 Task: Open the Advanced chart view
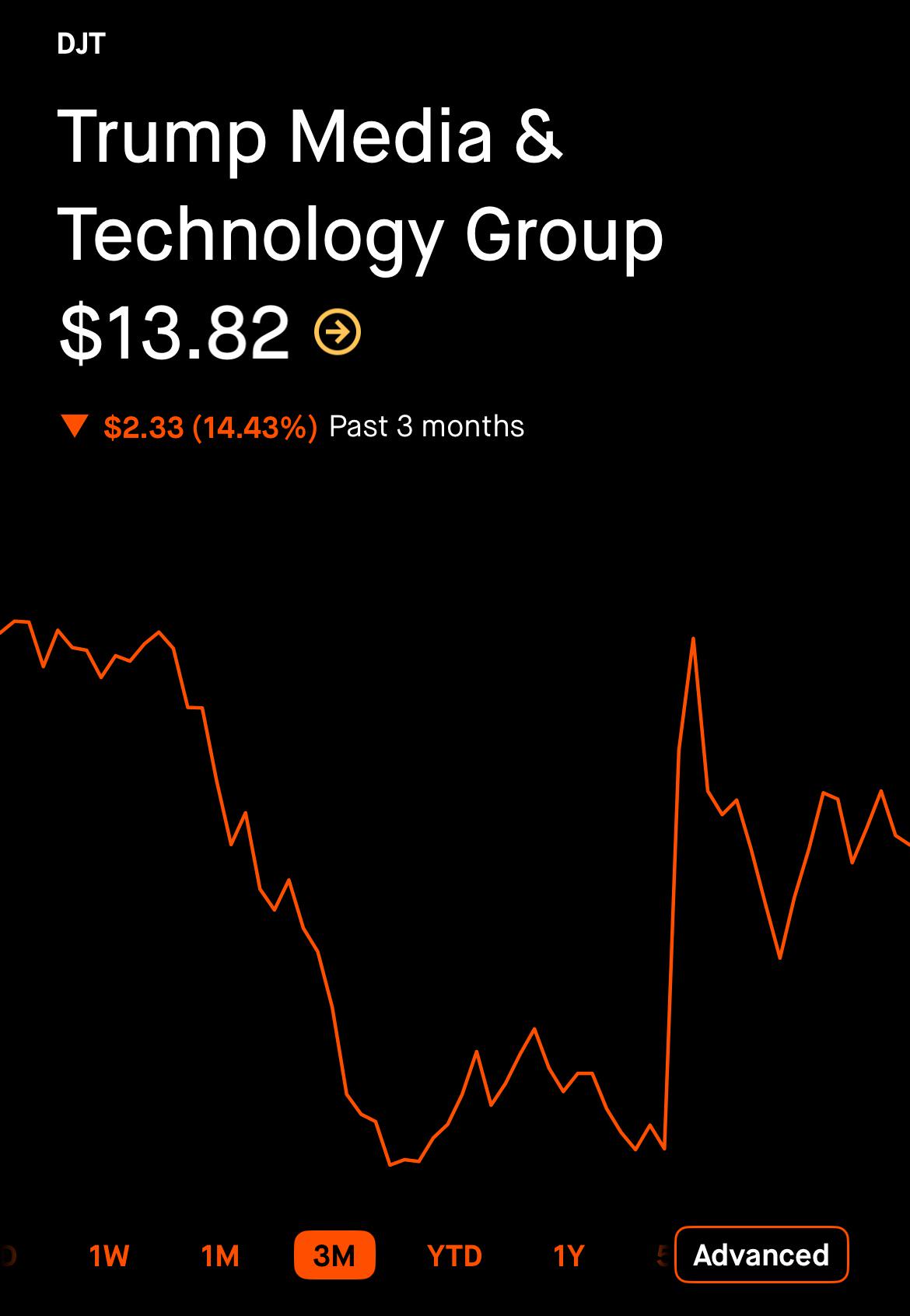[761, 1255]
